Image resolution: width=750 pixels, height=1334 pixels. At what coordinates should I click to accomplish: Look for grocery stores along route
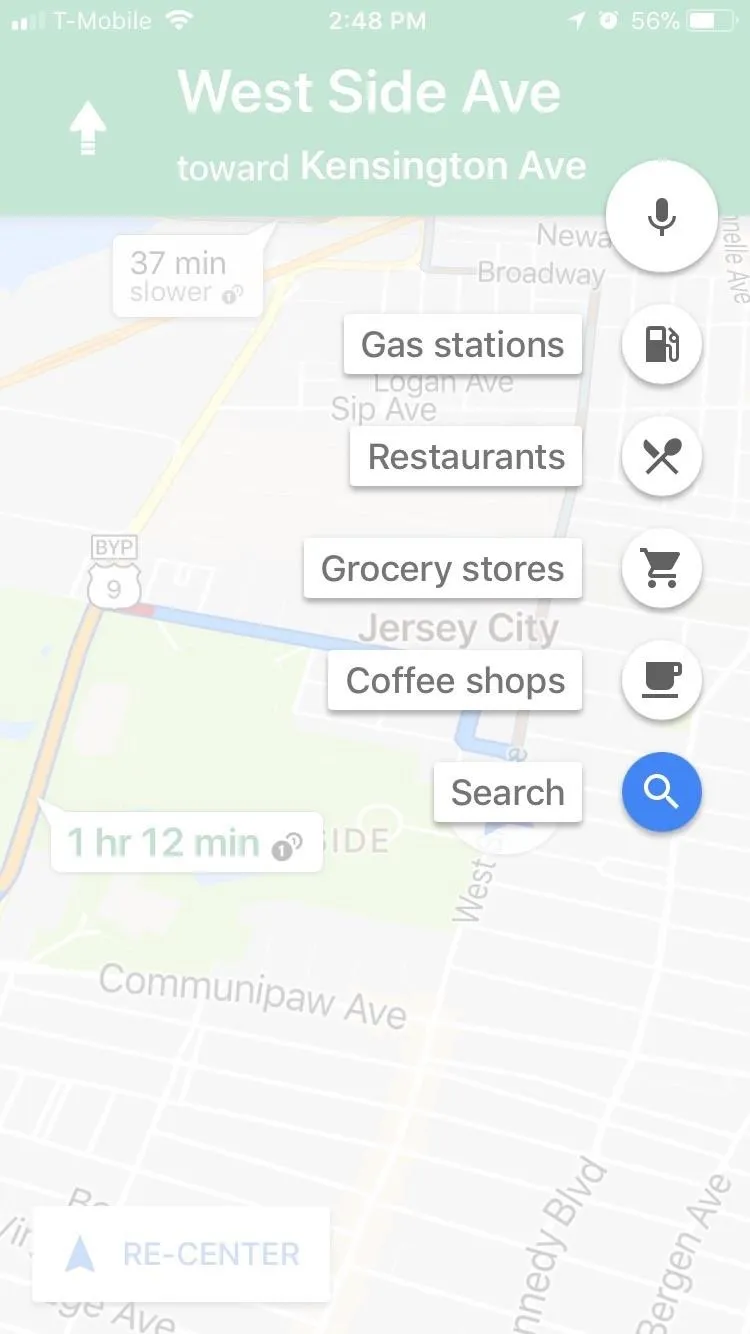661,568
